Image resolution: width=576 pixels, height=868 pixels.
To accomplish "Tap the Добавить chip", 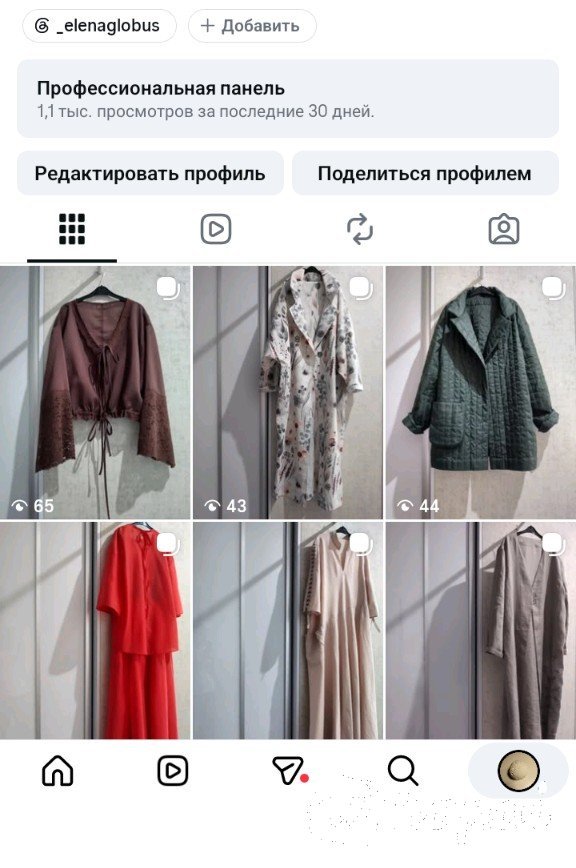I will point(252,26).
